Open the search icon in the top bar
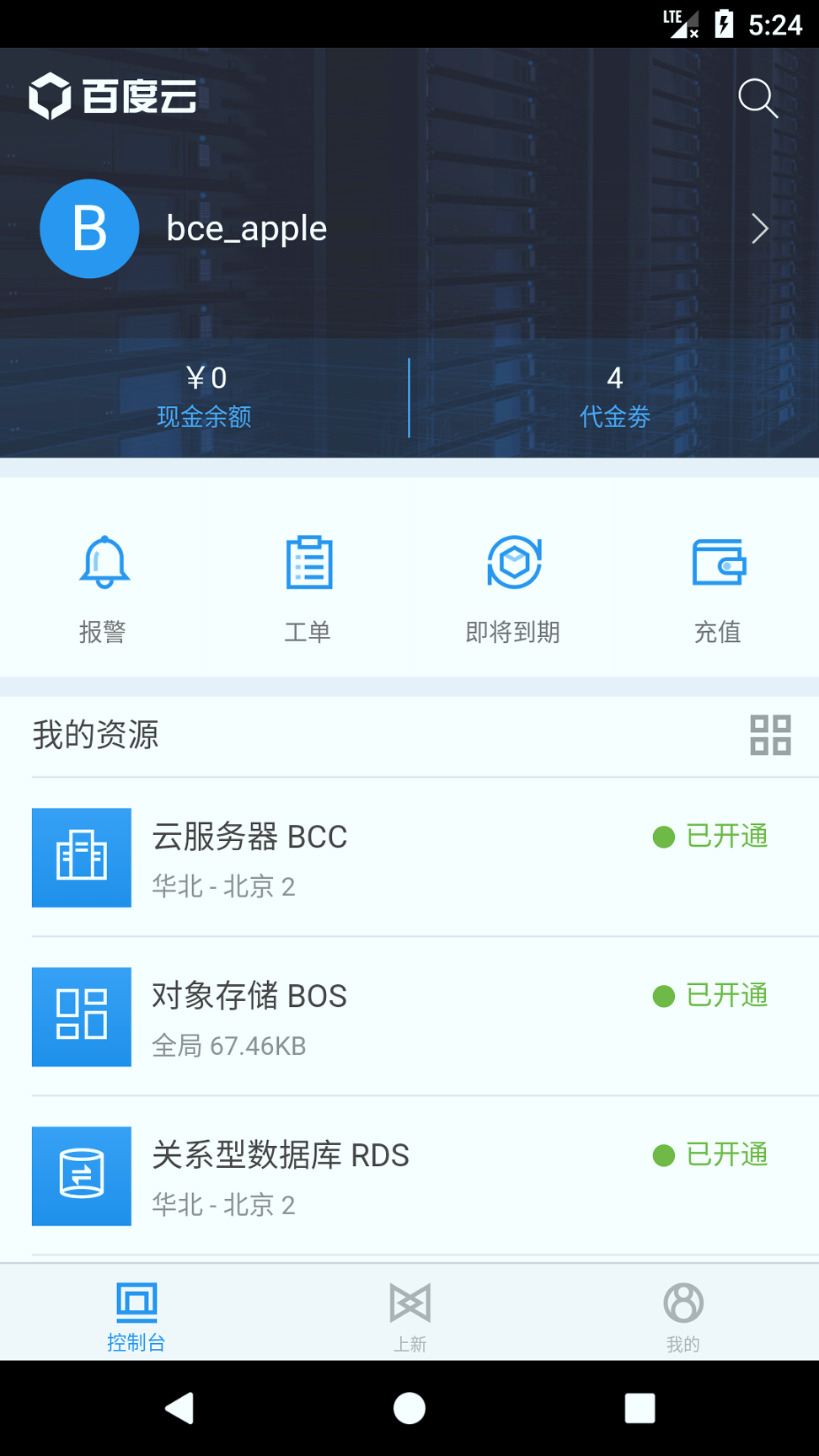Viewport: 819px width, 1456px height. point(757,99)
